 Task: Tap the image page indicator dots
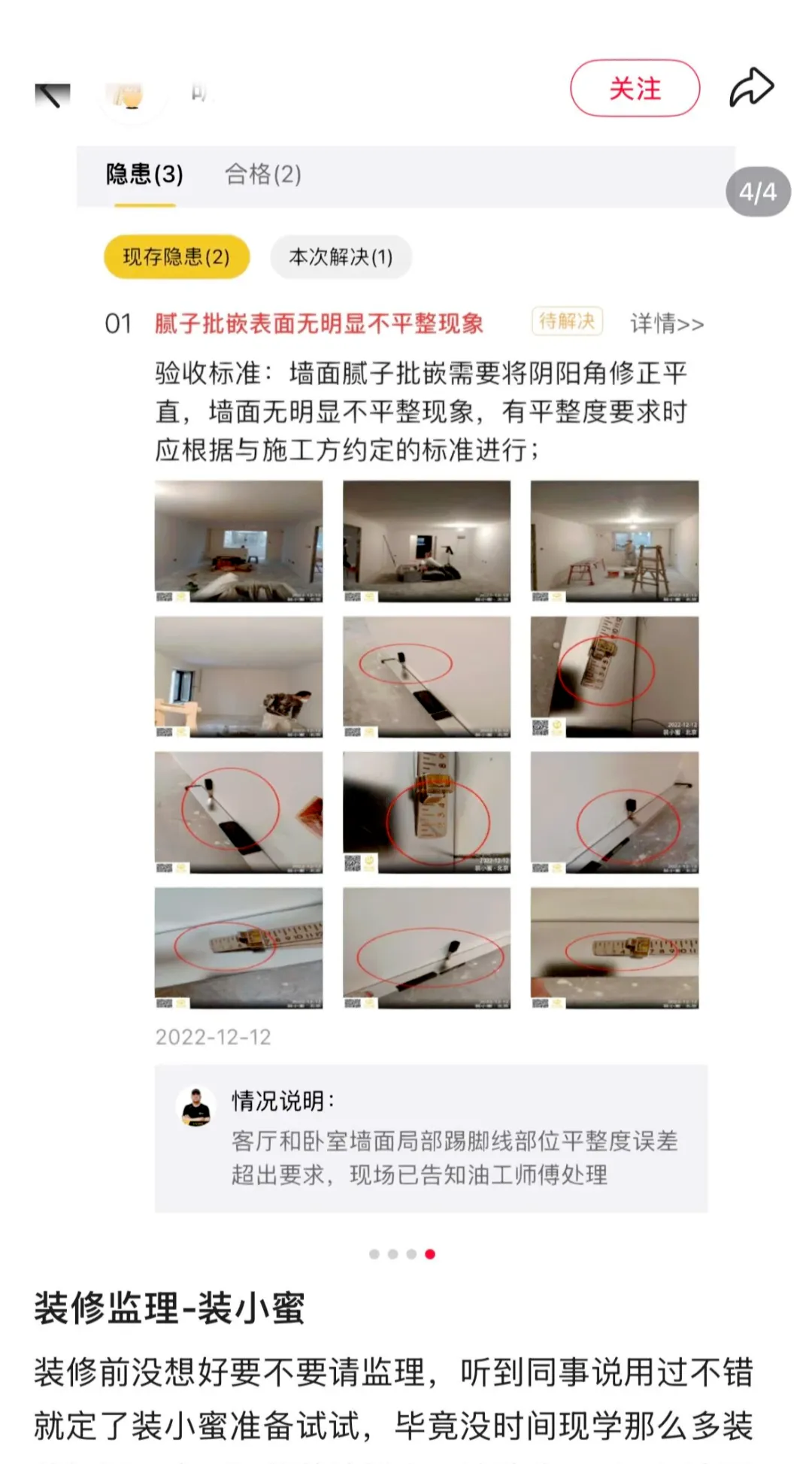[402, 1253]
